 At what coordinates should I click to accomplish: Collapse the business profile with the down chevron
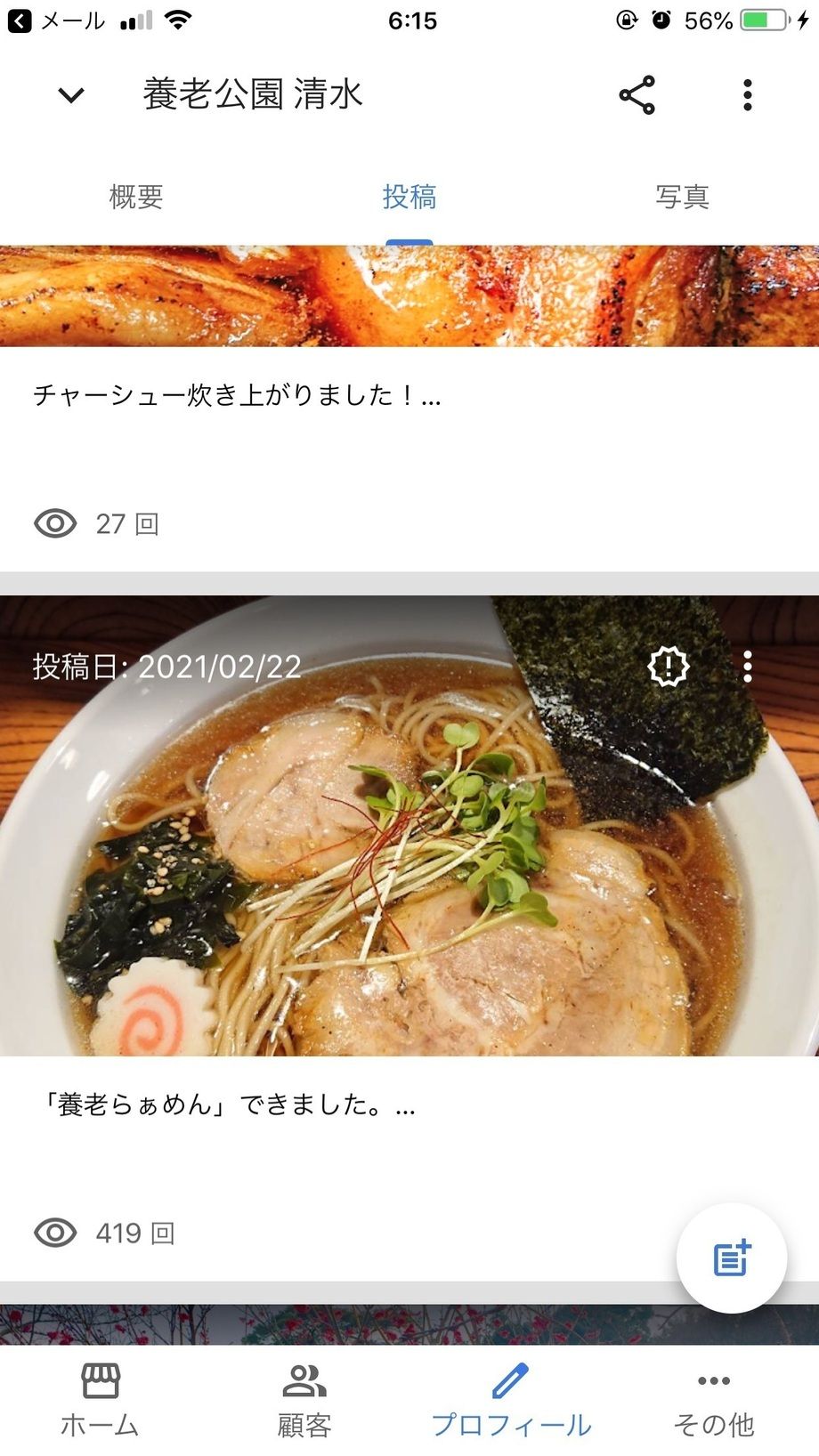click(70, 94)
